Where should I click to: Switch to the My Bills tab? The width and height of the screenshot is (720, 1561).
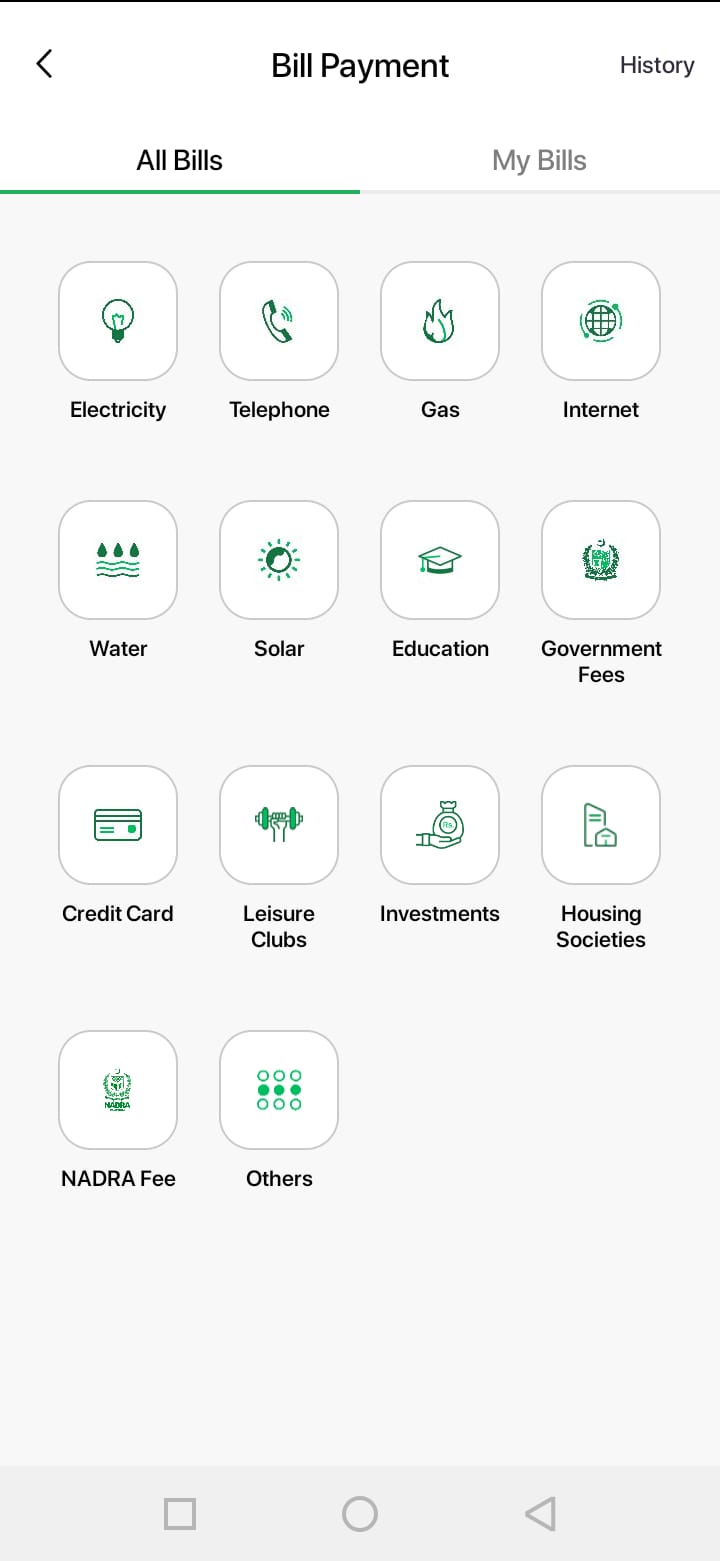click(x=539, y=160)
